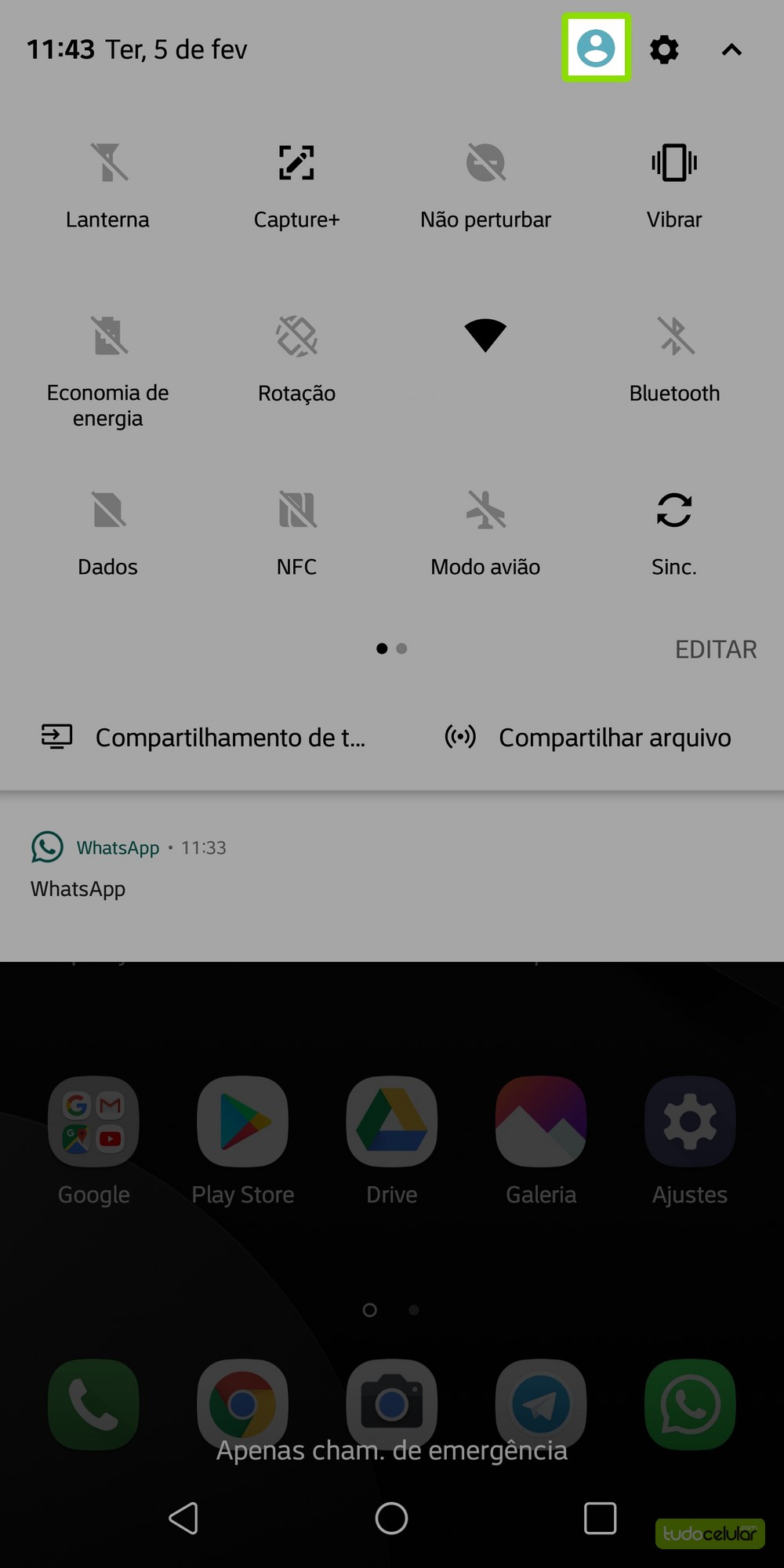Activate Modo avião
Image resolution: width=784 pixels, height=1568 pixels.
coord(485,511)
